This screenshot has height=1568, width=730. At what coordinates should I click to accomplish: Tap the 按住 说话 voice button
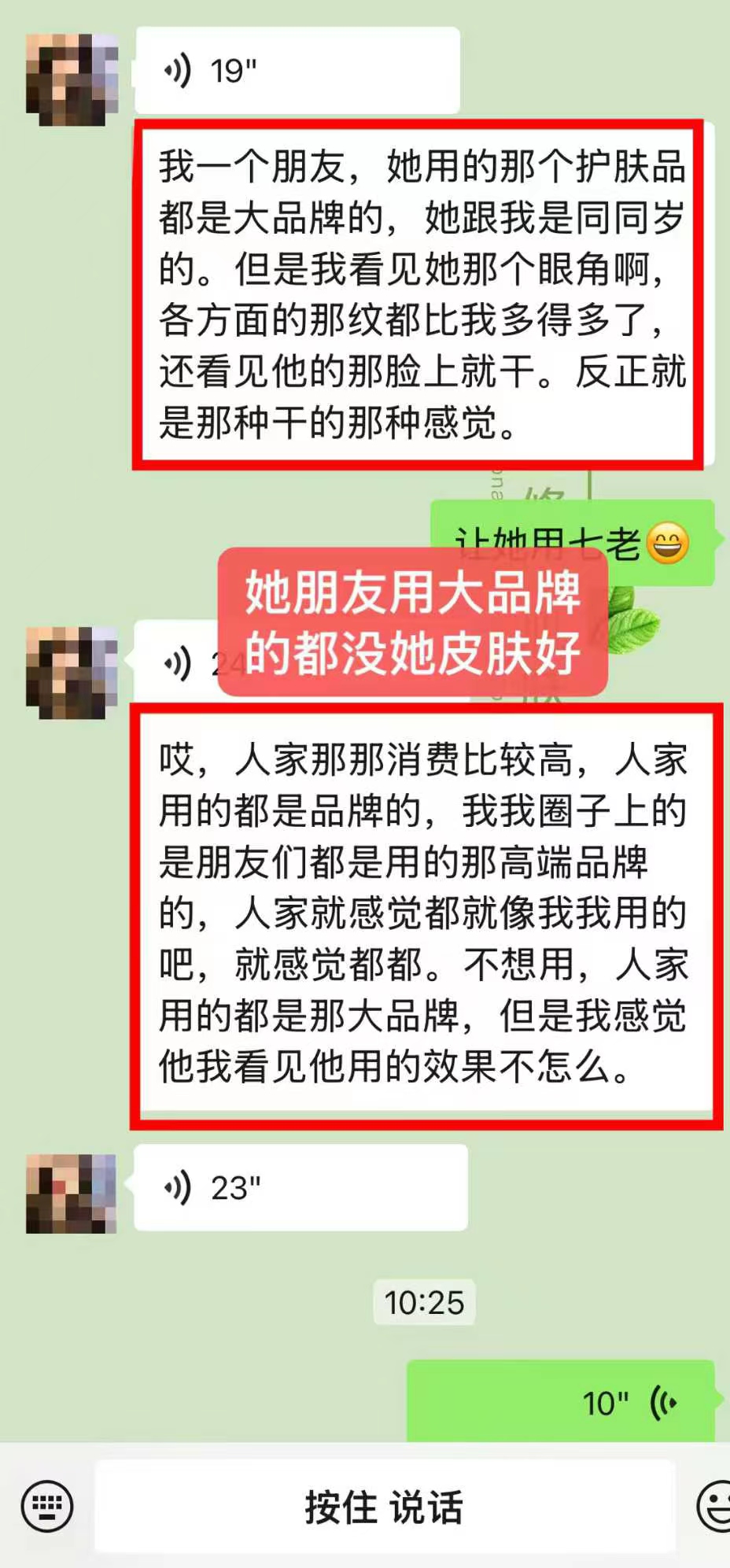pos(385,1506)
